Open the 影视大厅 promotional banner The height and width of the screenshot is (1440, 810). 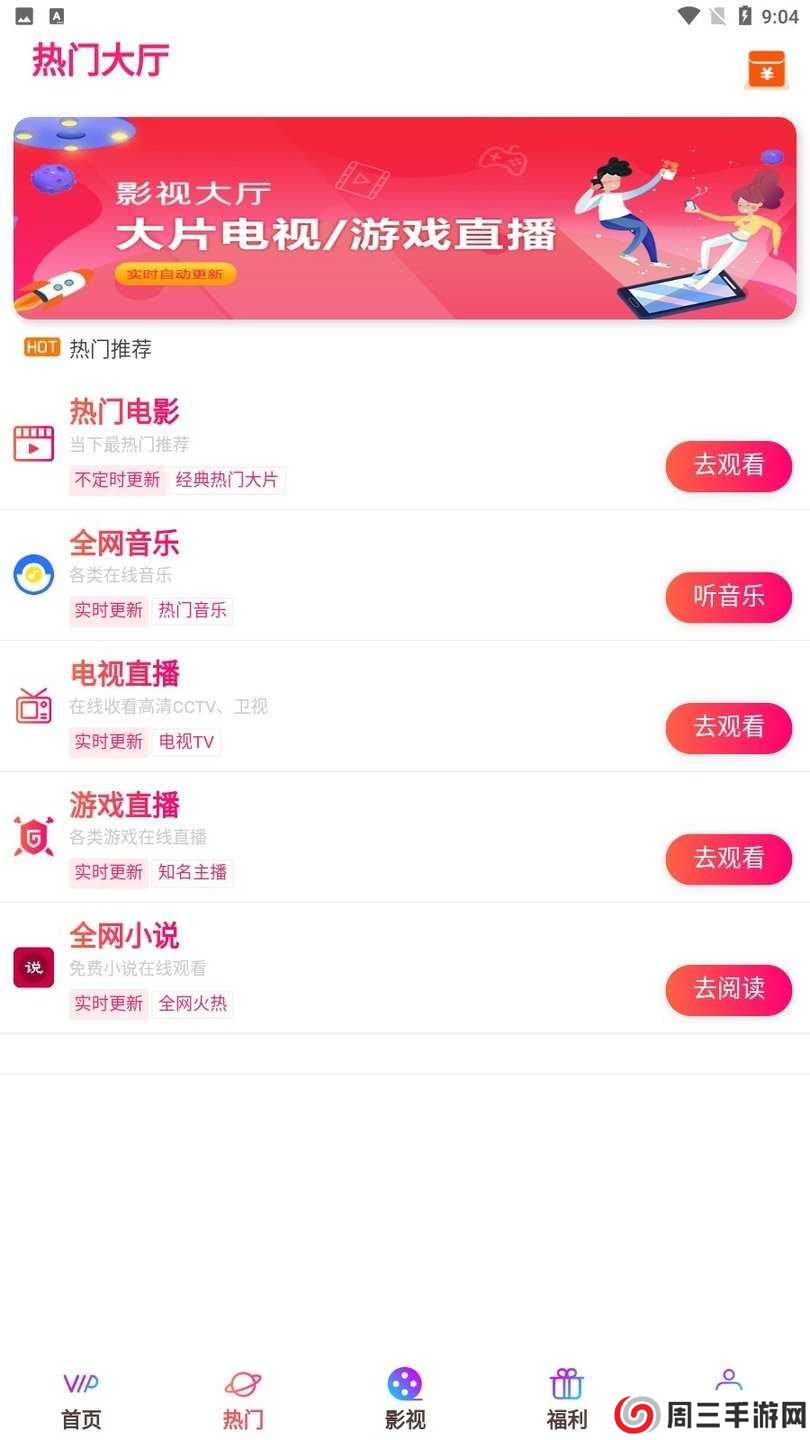(x=405, y=216)
